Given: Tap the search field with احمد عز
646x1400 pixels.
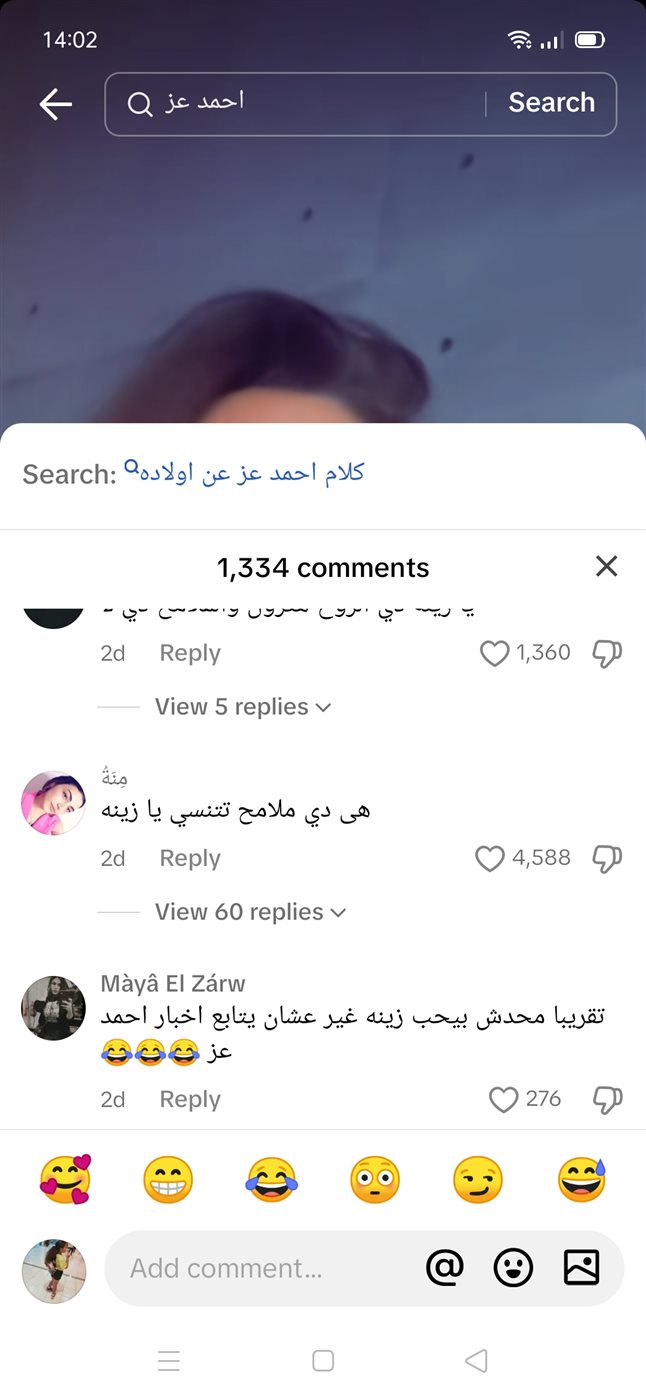Looking at the screenshot, I should coord(300,103).
